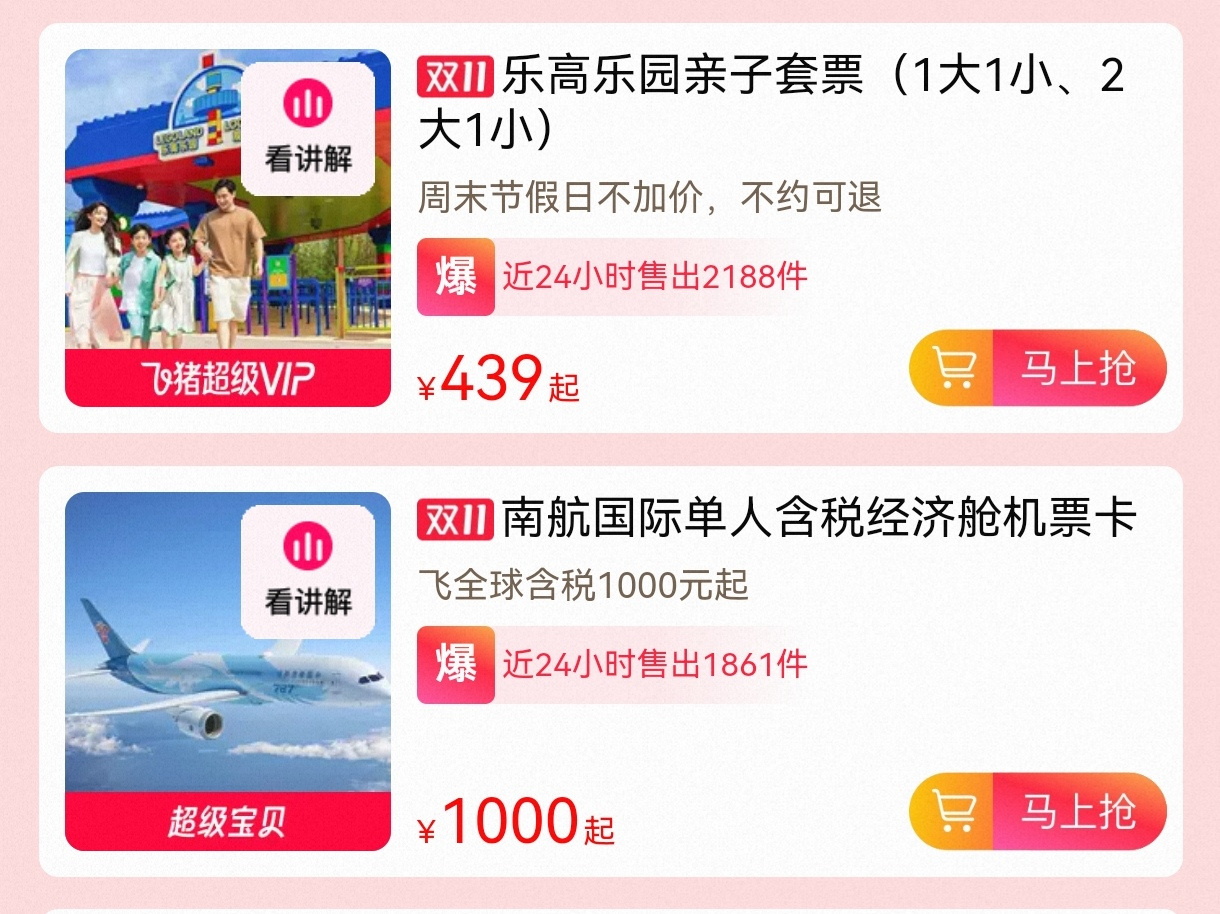The width and height of the screenshot is (1220, 914).
Task: Open 看讲解 on the 南航 plane item
Action: pos(308,572)
